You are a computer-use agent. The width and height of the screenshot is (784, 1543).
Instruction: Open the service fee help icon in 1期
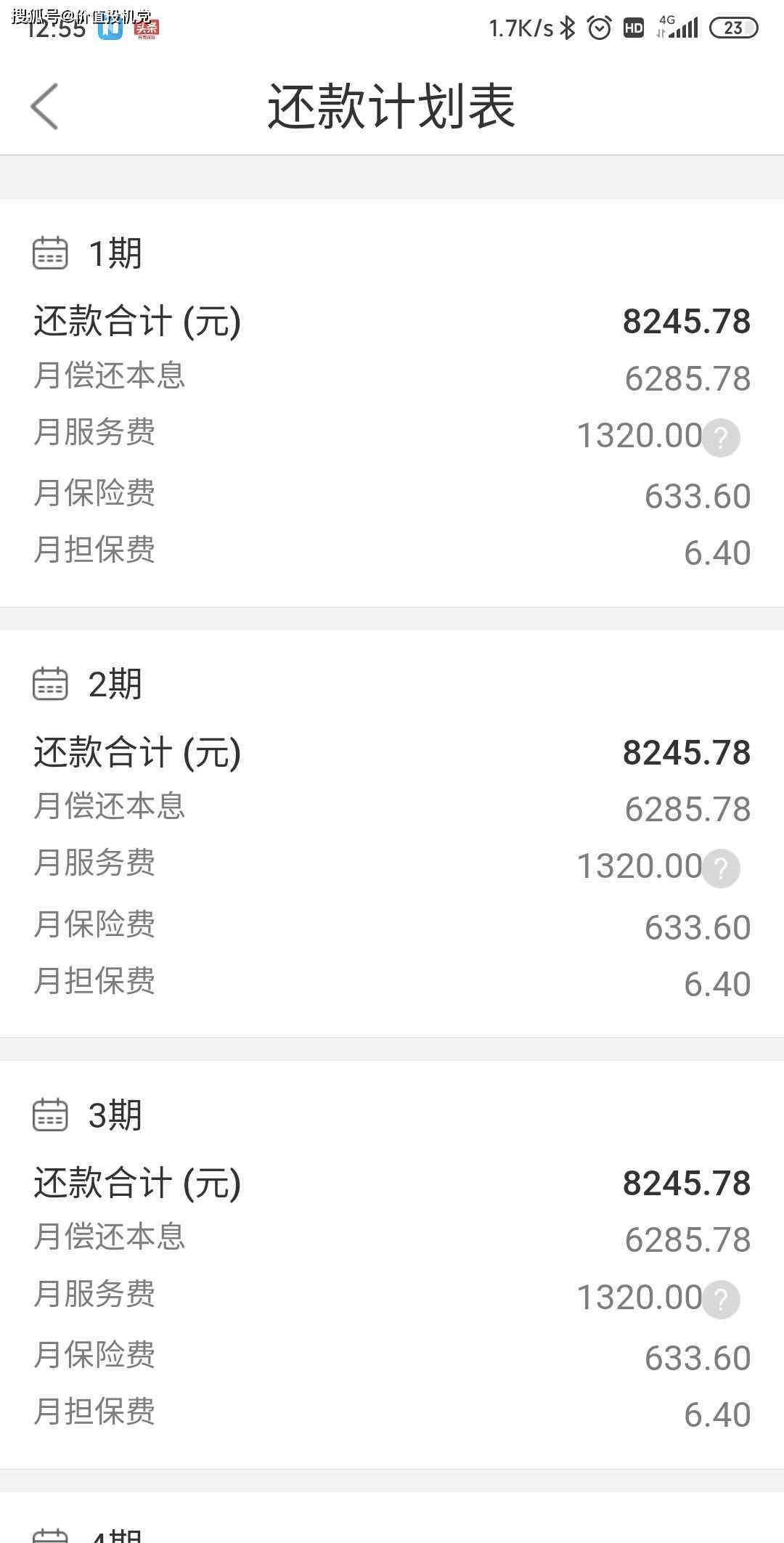(721, 438)
